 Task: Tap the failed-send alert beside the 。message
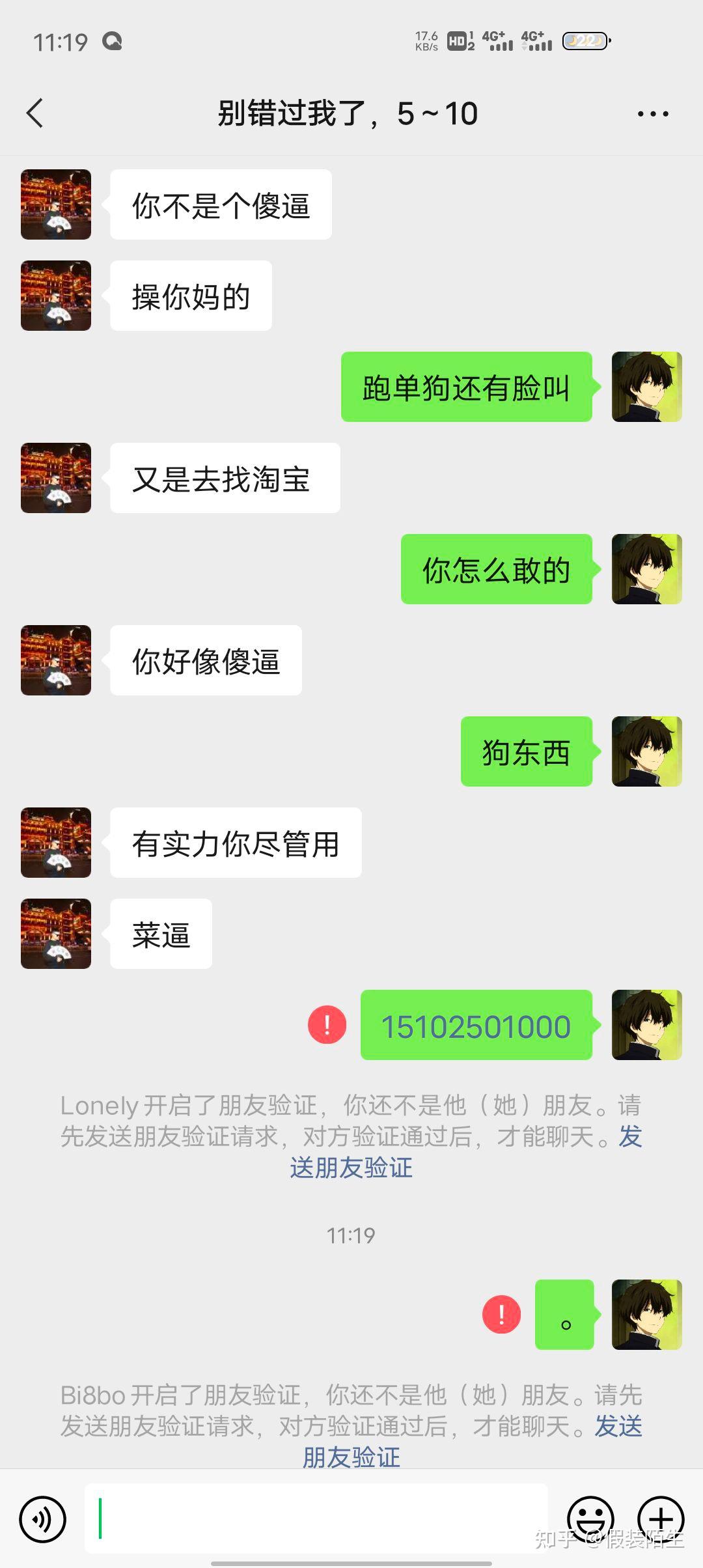pos(501,1314)
